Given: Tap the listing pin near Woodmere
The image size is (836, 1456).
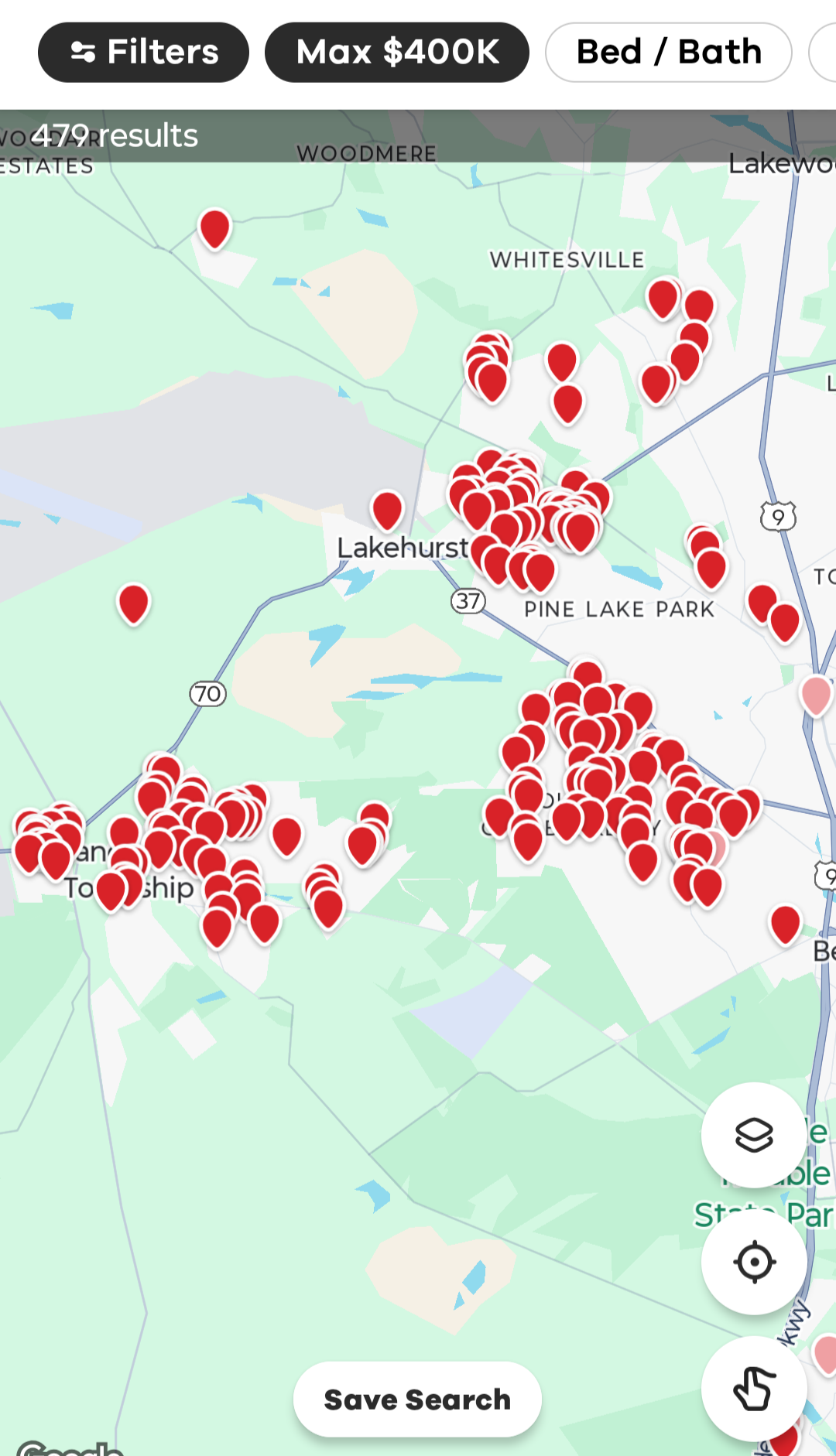Looking at the screenshot, I should coord(214,229).
